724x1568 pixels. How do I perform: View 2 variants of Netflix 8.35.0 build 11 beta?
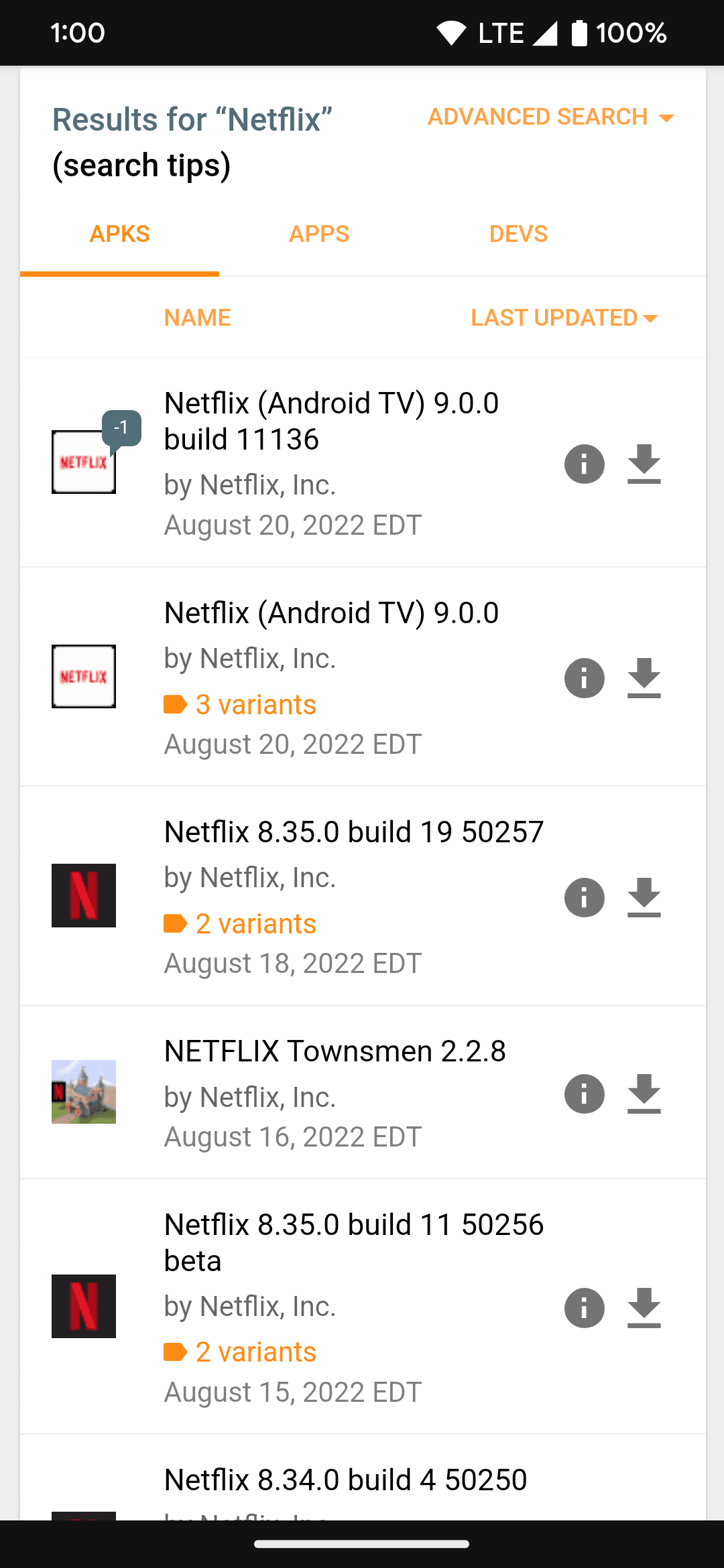pyautogui.click(x=255, y=1352)
